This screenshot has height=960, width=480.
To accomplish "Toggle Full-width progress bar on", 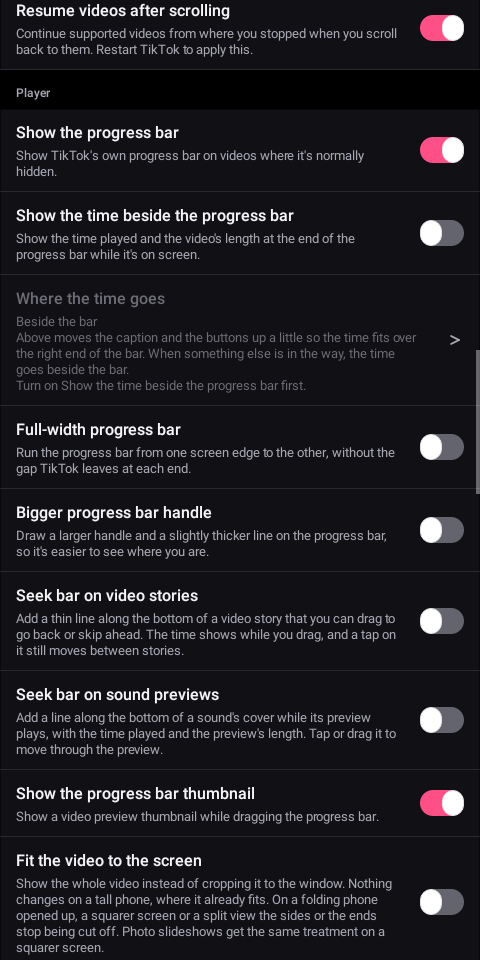I will point(441,447).
